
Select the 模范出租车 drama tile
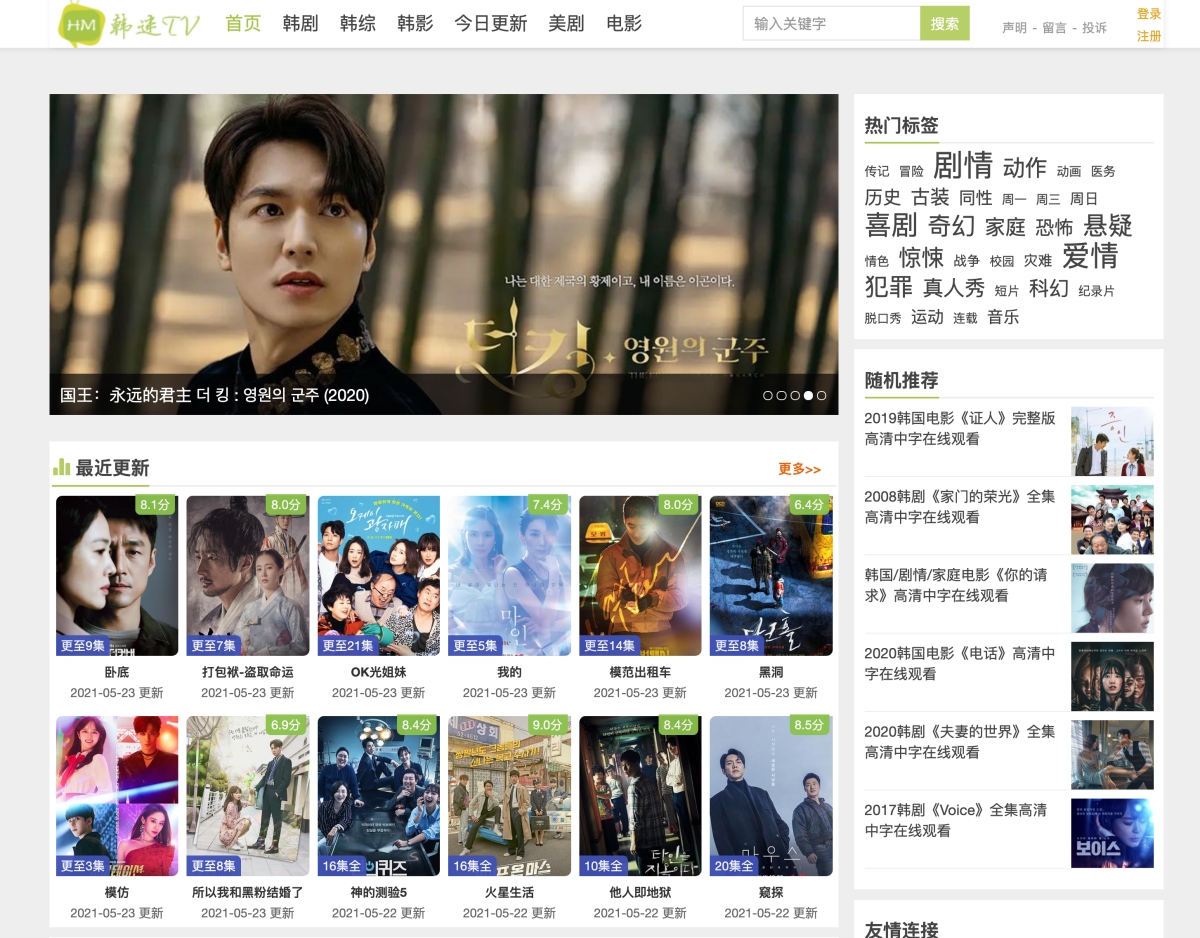click(640, 576)
